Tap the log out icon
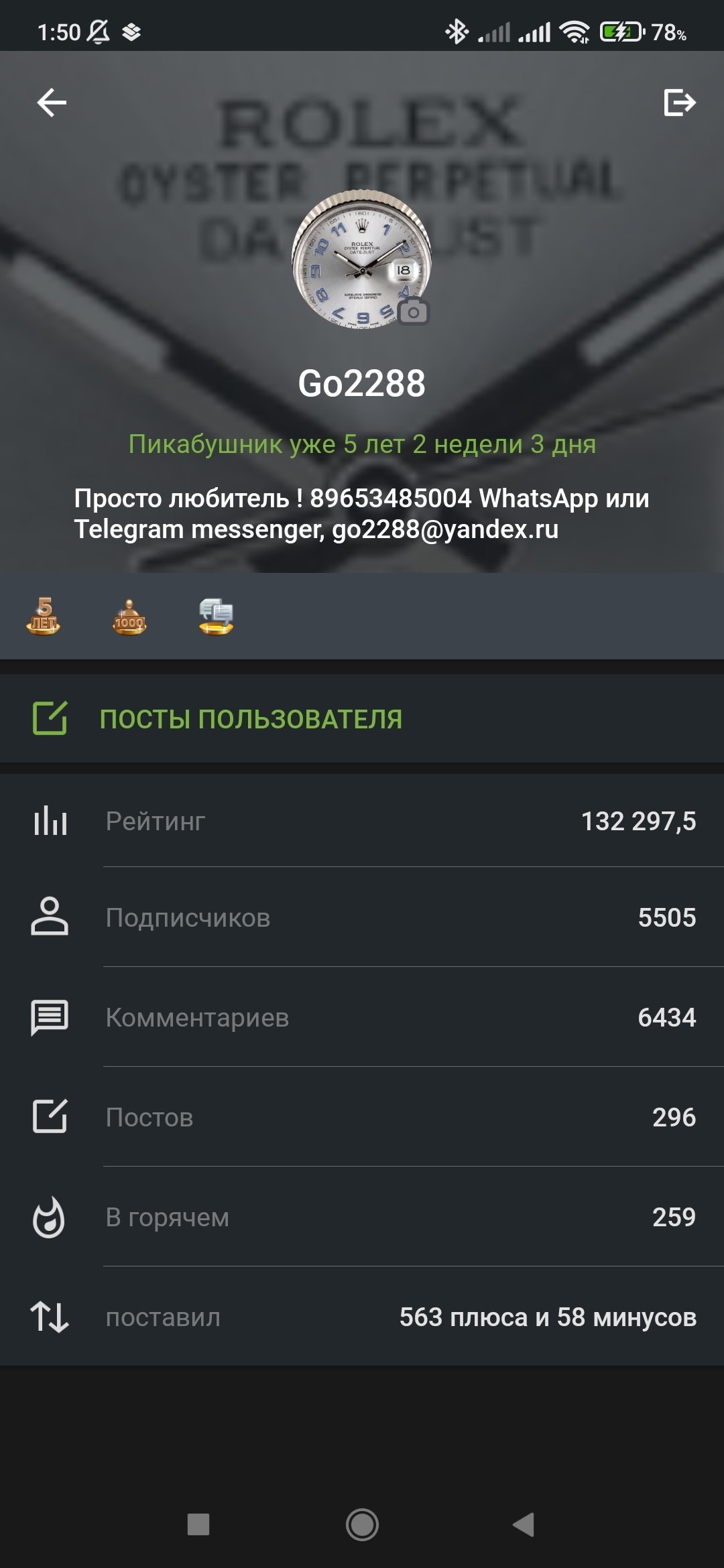This screenshot has height=1568, width=724. (x=679, y=103)
